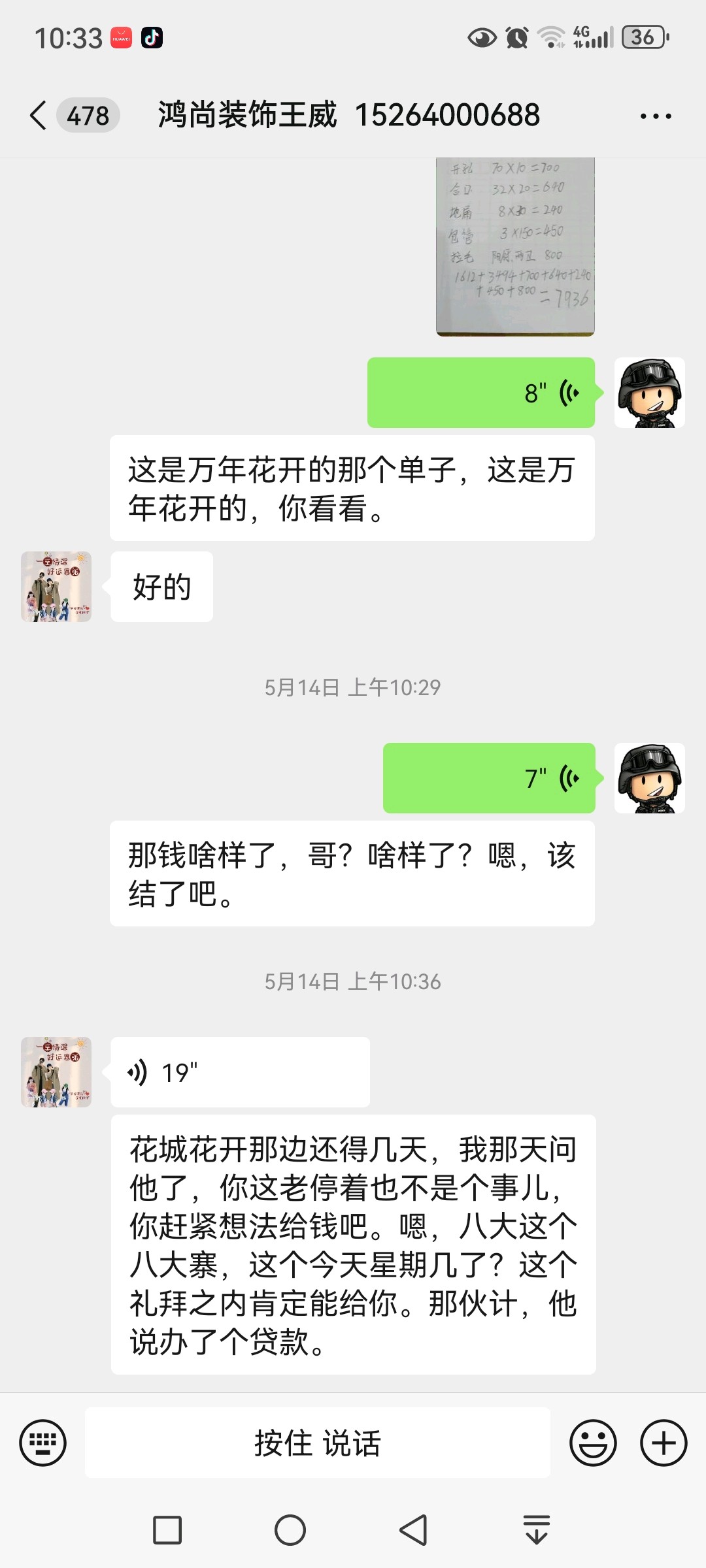This screenshot has width=706, height=1568.
Task: Tap the back arrow to leave the chat
Action: coord(37,115)
